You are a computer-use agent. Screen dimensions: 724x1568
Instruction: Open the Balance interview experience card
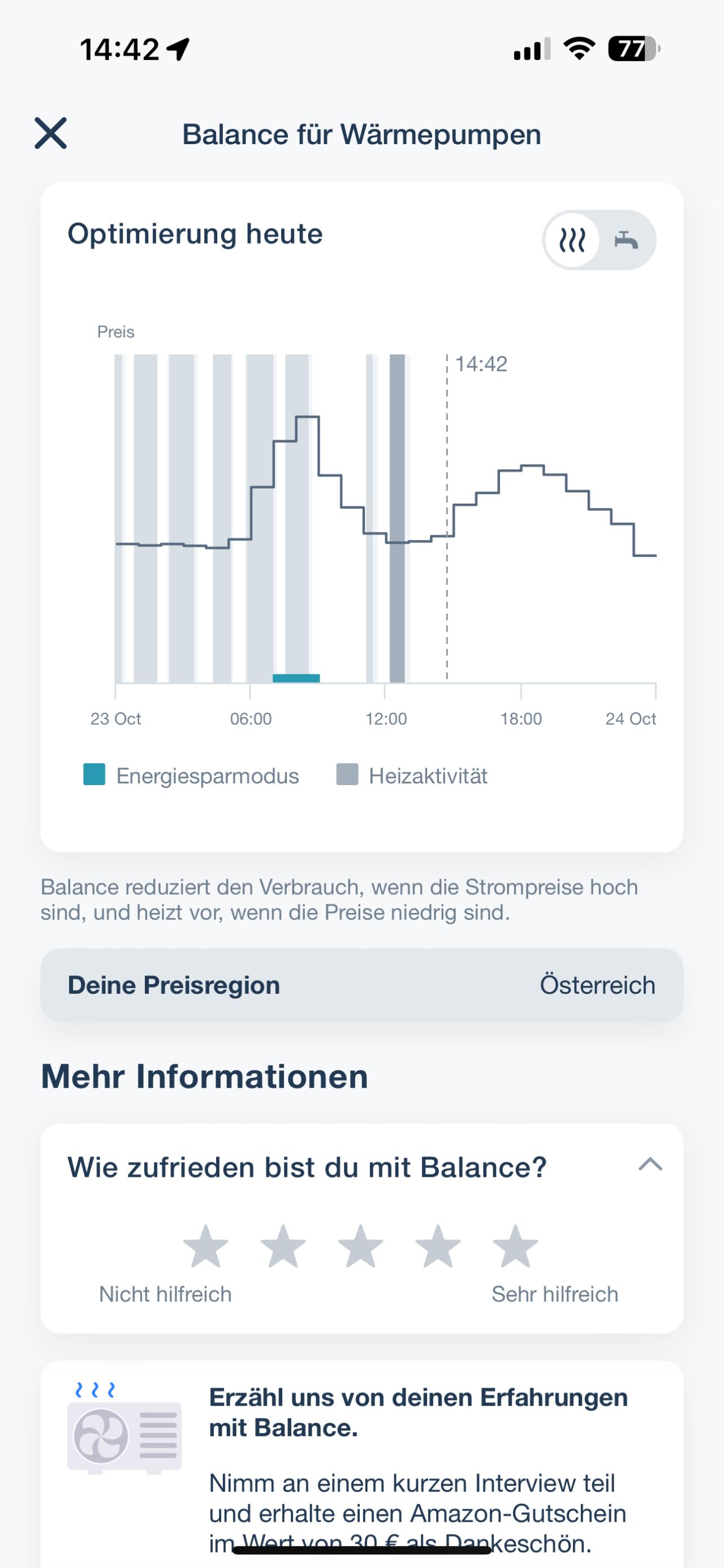361,1464
